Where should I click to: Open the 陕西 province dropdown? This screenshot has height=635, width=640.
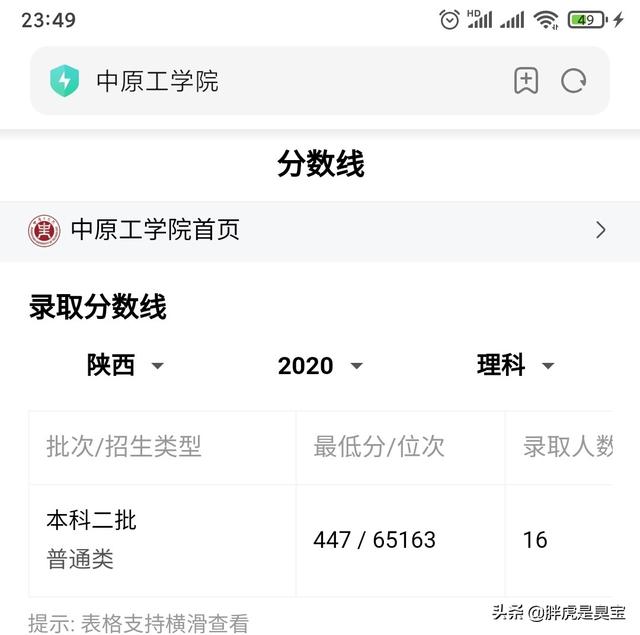pos(125,366)
